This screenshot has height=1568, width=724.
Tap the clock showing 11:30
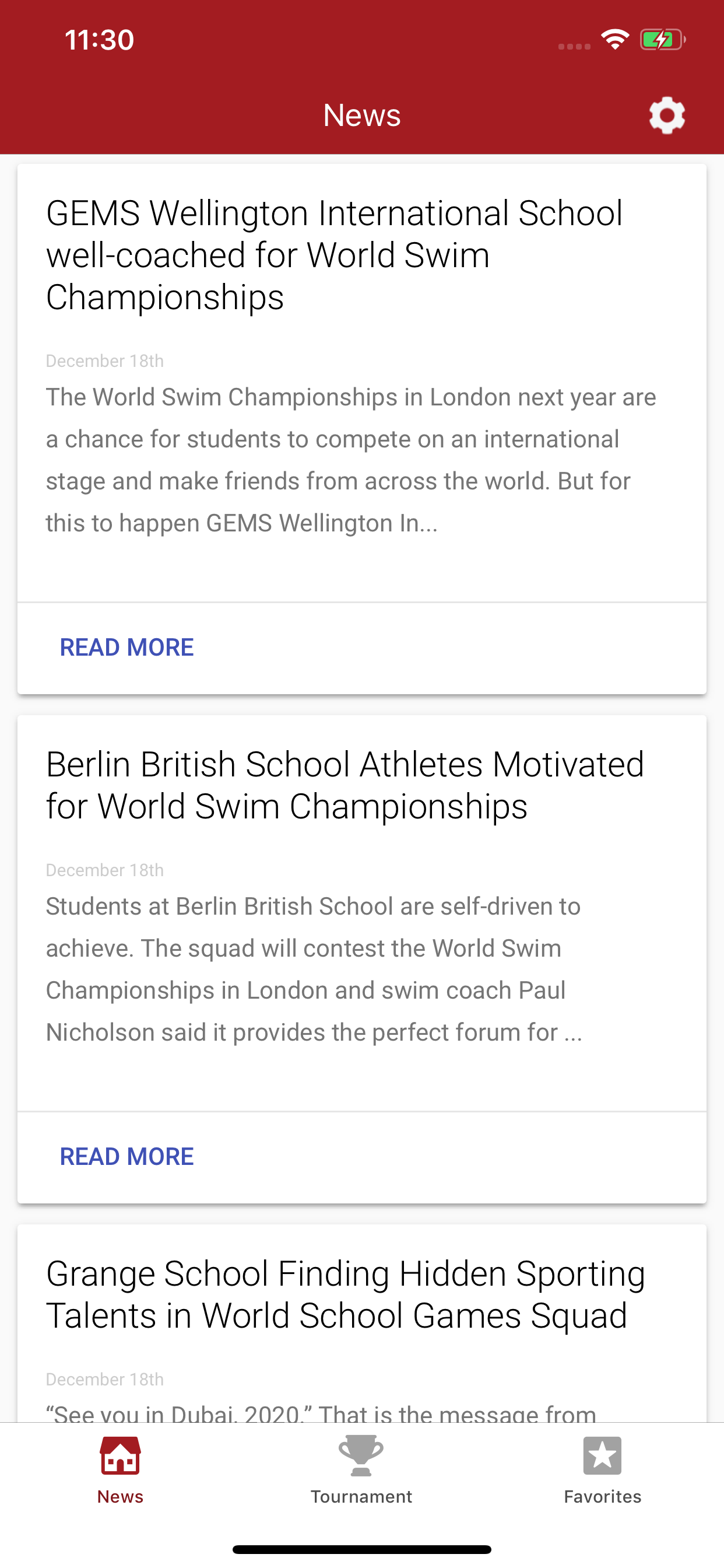pos(99,39)
